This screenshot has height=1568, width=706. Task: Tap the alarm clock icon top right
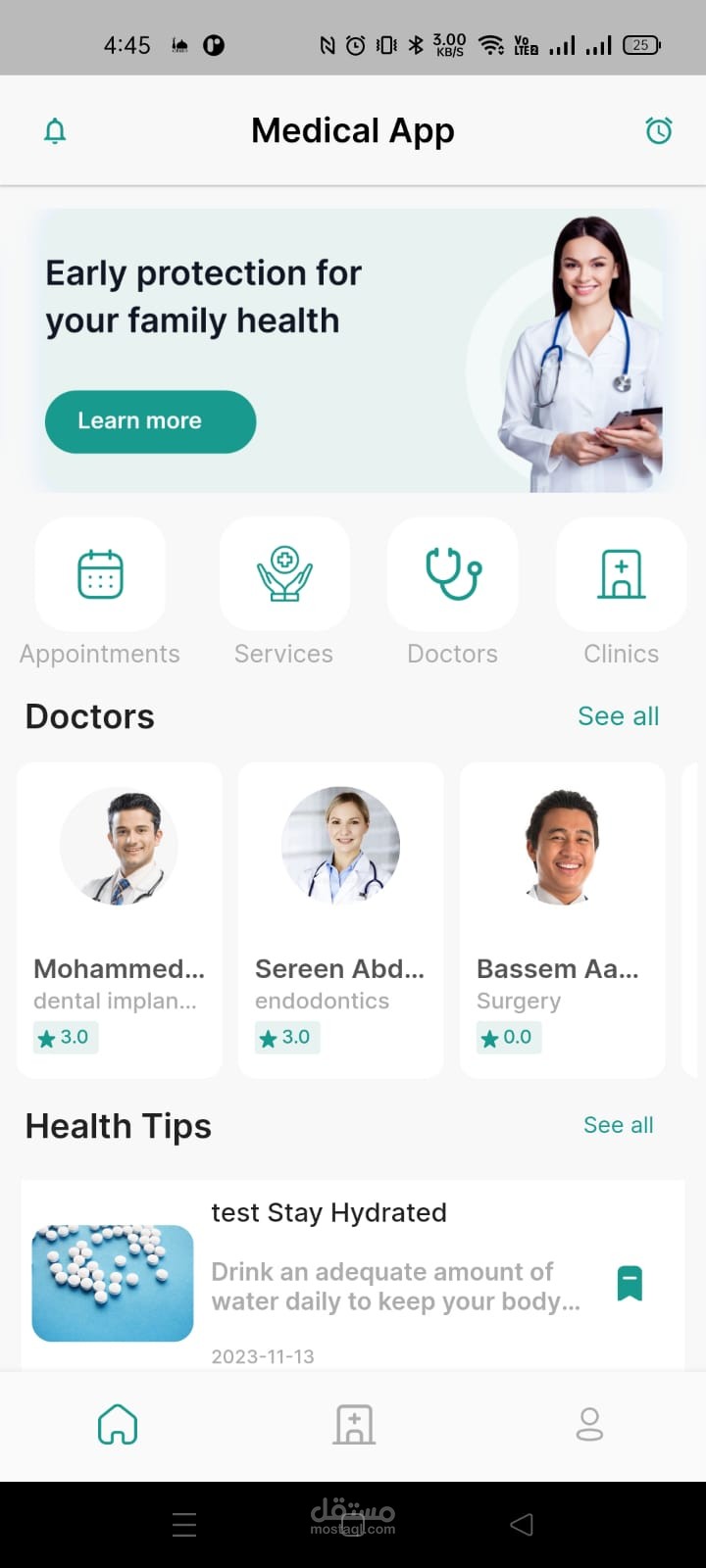(x=659, y=129)
